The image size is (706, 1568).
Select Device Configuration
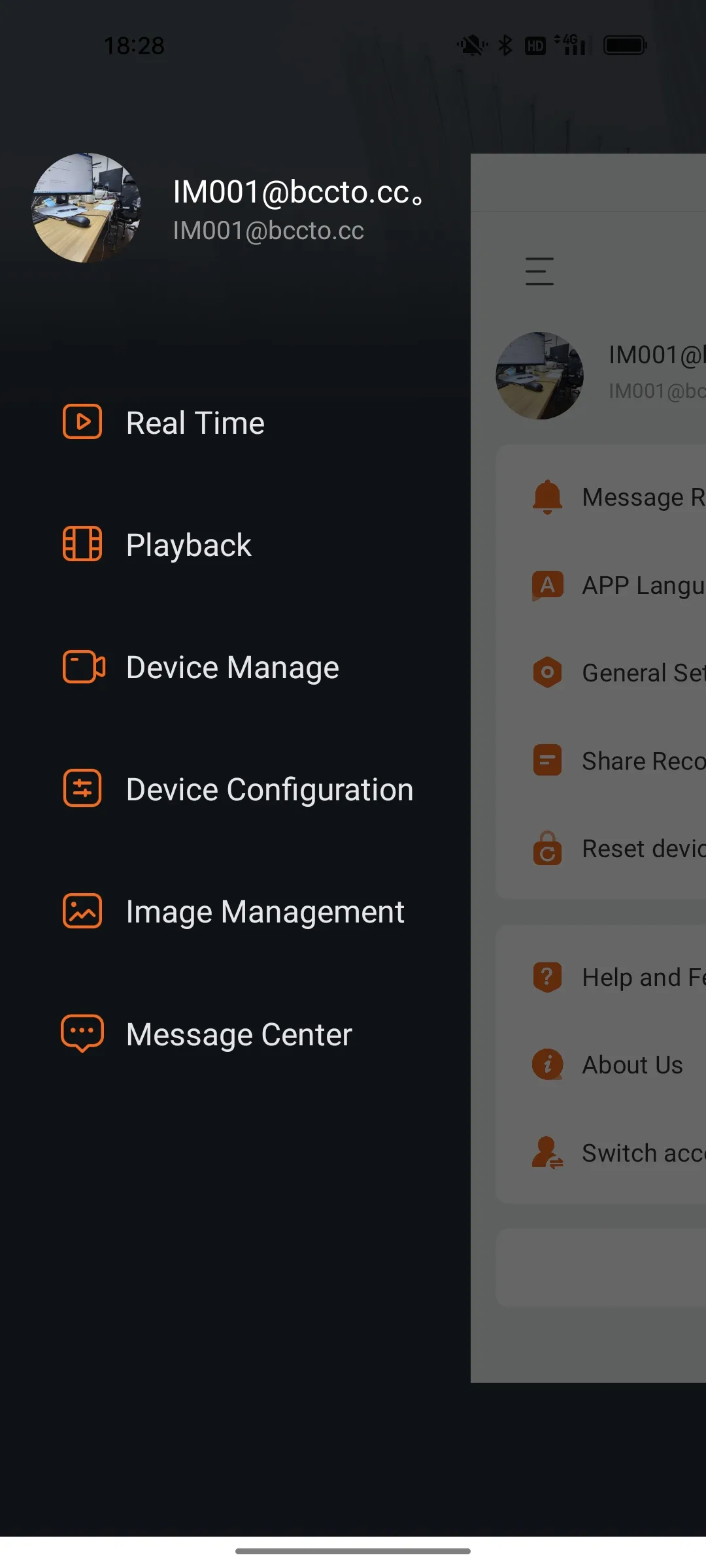[x=269, y=789]
